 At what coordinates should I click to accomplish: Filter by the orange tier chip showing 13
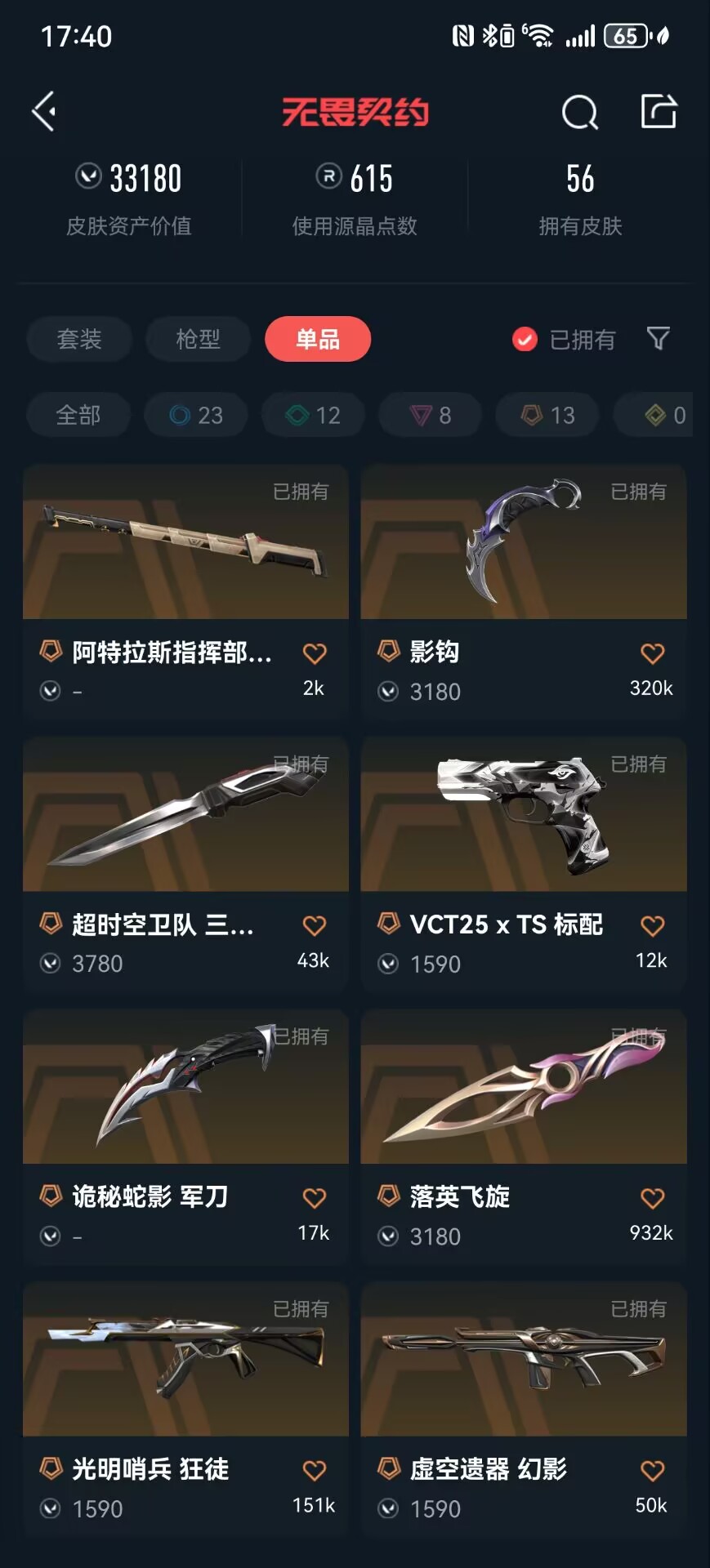click(x=548, y=415)
